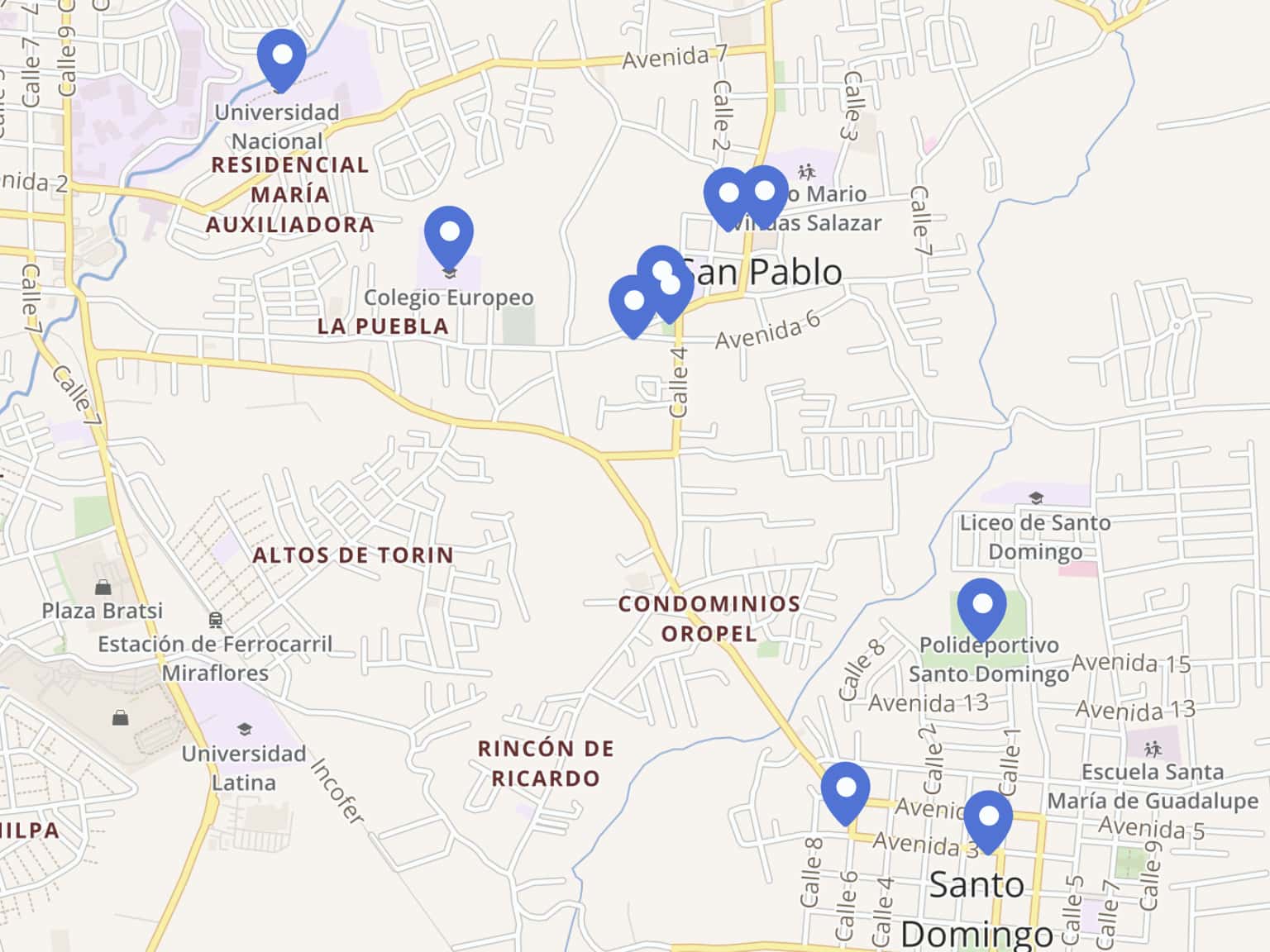Select the pin directly above Santo Domingo label

pyautogui.click(x=988, y=818)
